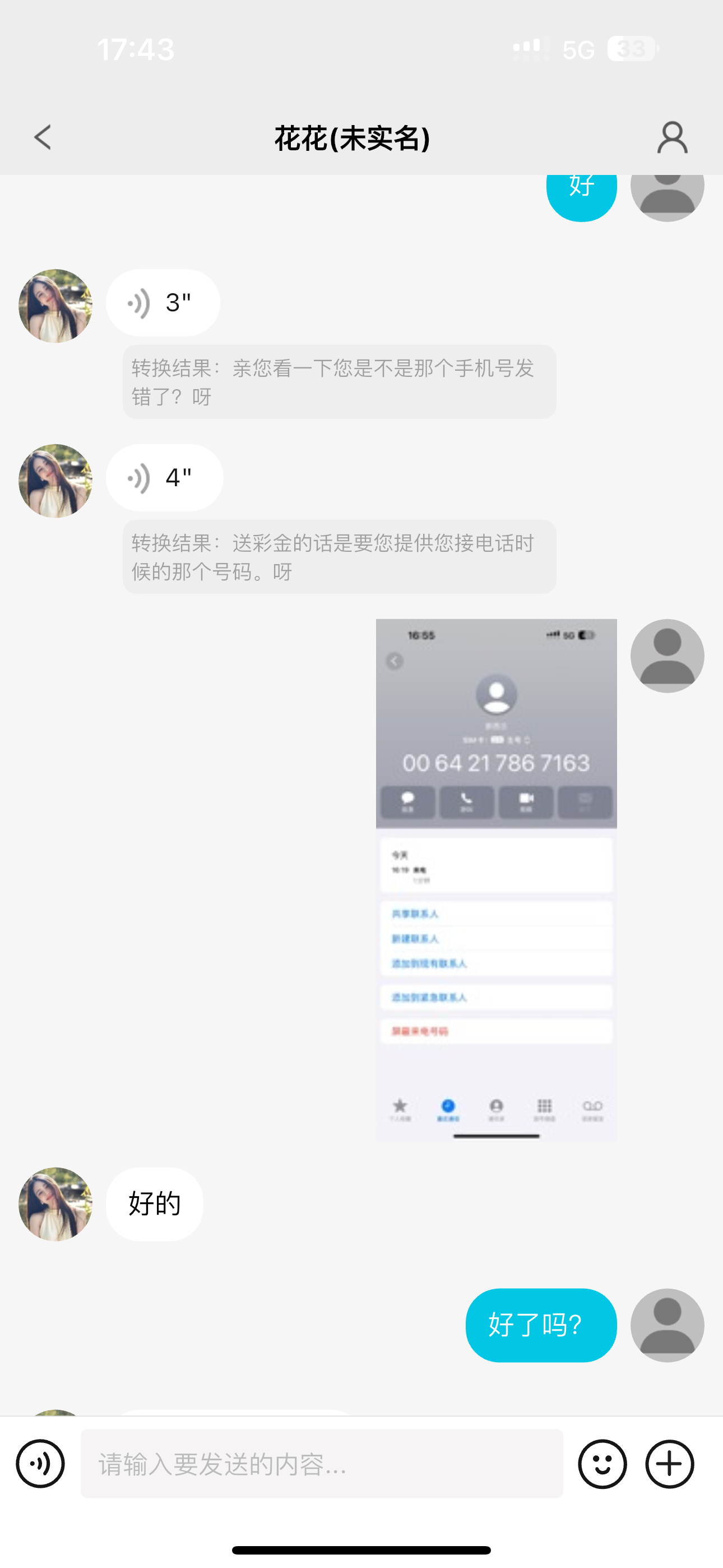Go back from the 花花 chat
Viewport: 723px width, 1568px height.
tap(43, 137)
